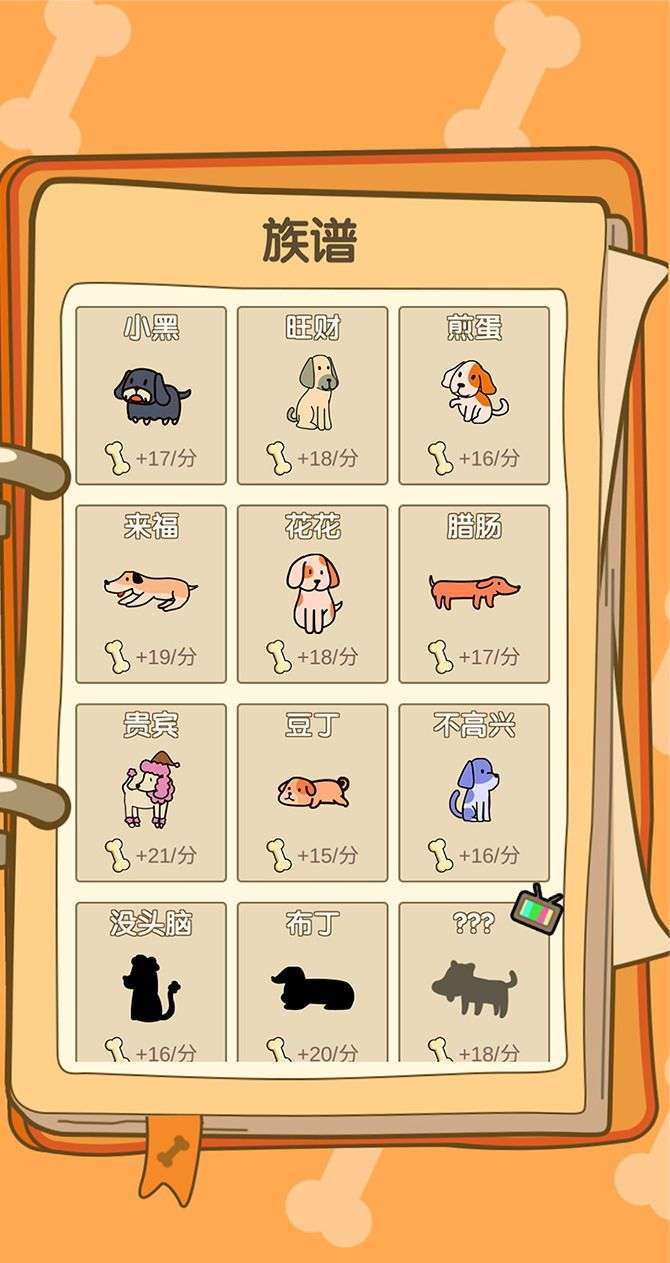The width and height of the screenshot is (670, 1263).
Task: Open the locked 布丁 silhouette card
Action: (312, 985)
